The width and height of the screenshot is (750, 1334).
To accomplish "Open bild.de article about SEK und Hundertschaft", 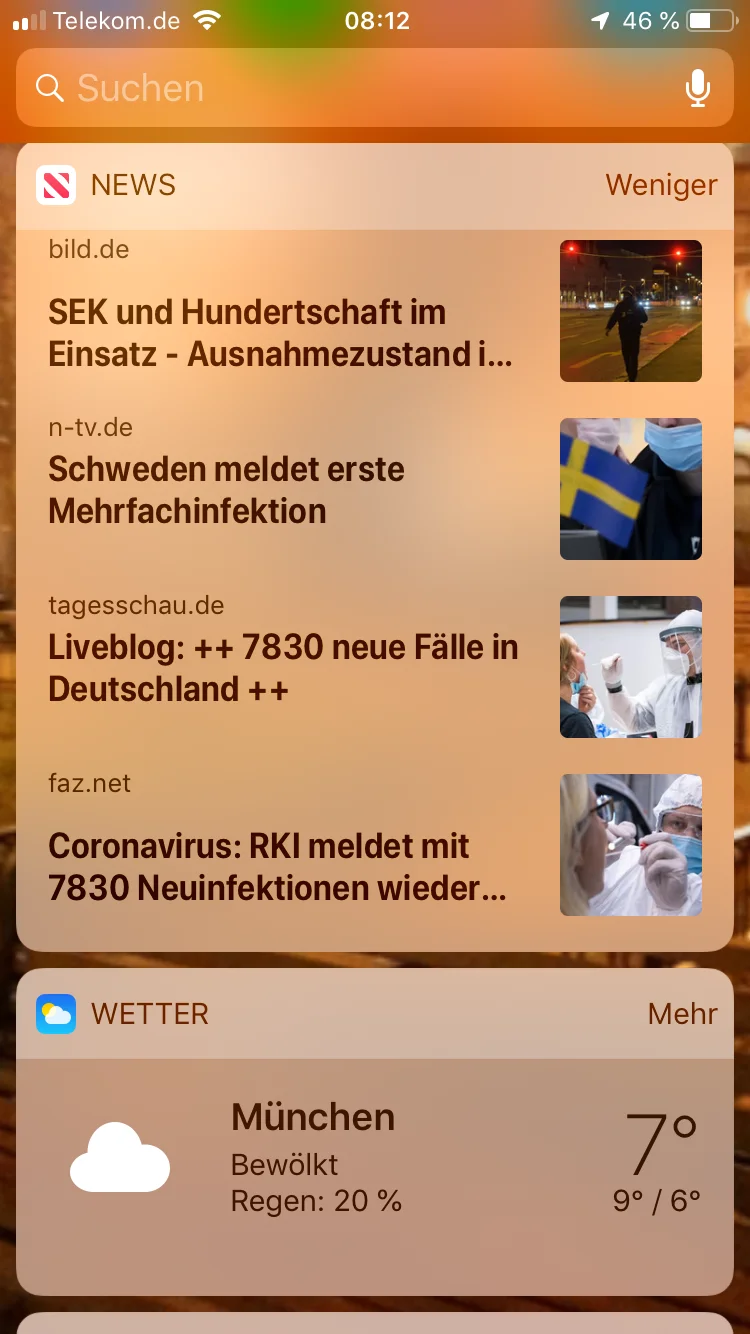I will point(280,332).
